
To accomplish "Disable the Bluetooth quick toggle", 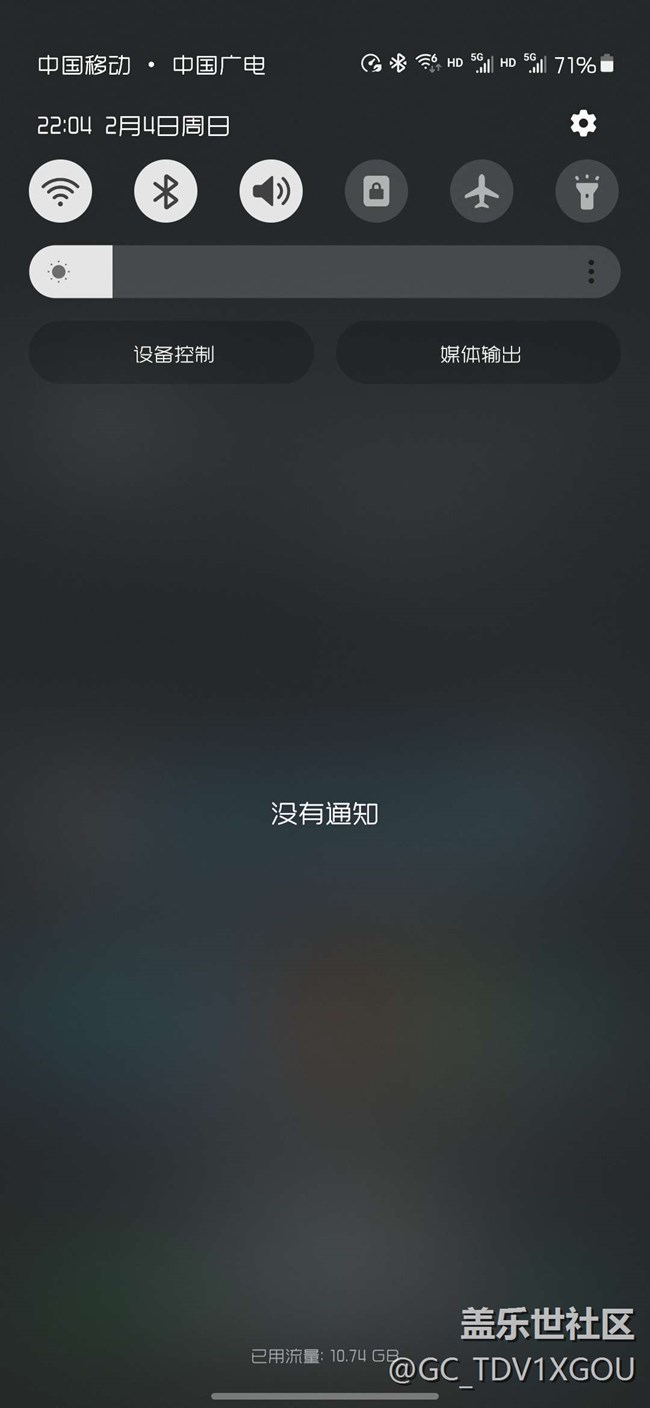I will (x=166, y=191).
